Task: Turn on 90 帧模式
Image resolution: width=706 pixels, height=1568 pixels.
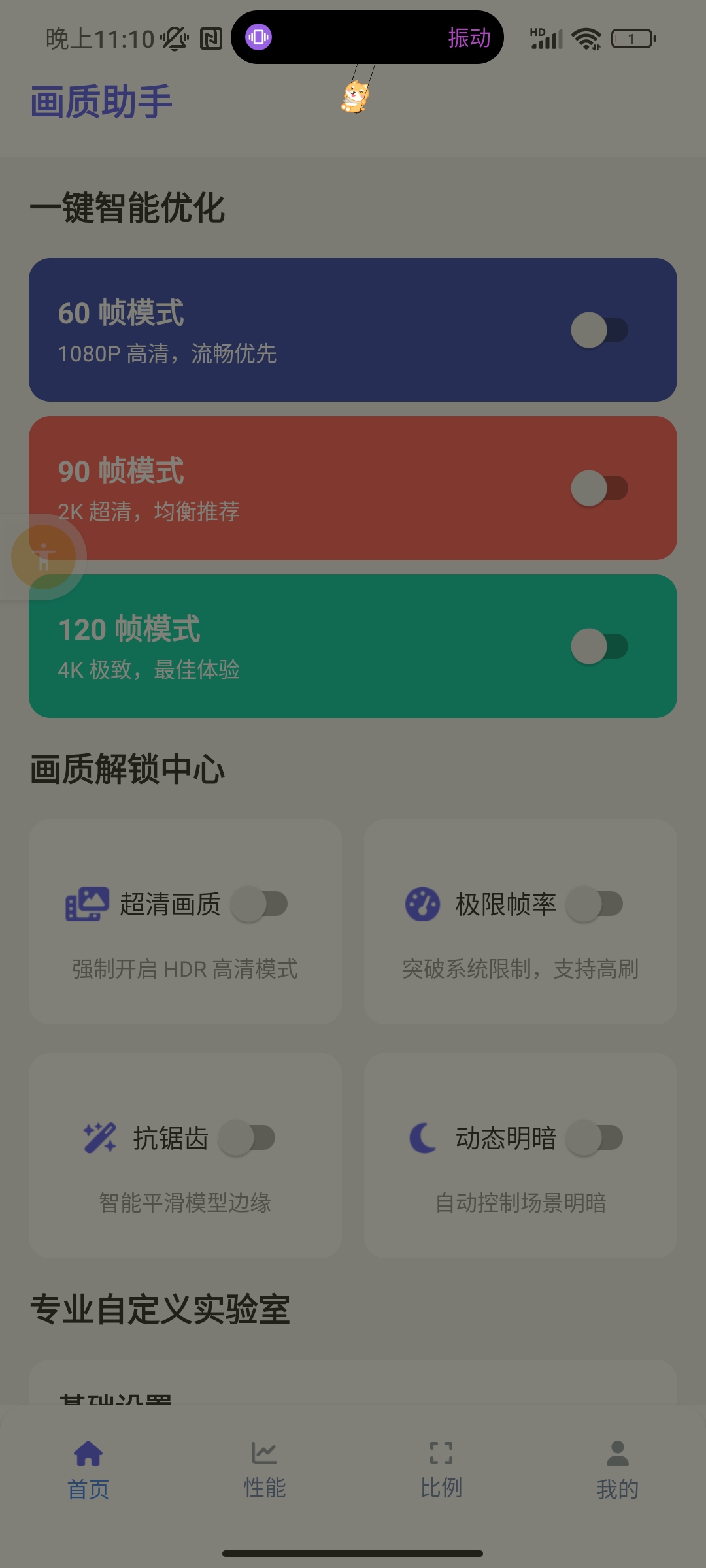Action: coord(599,487)
